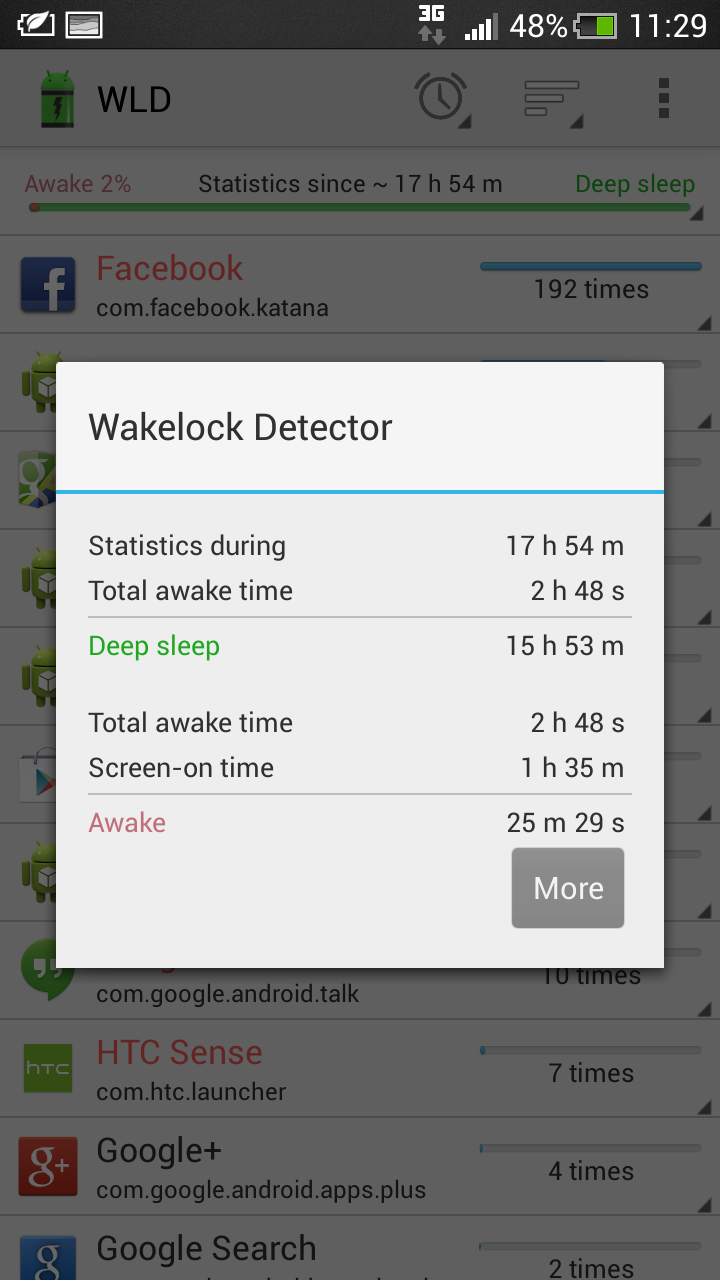
Task: Open the Google+ entry
Action: point(360,1167)
